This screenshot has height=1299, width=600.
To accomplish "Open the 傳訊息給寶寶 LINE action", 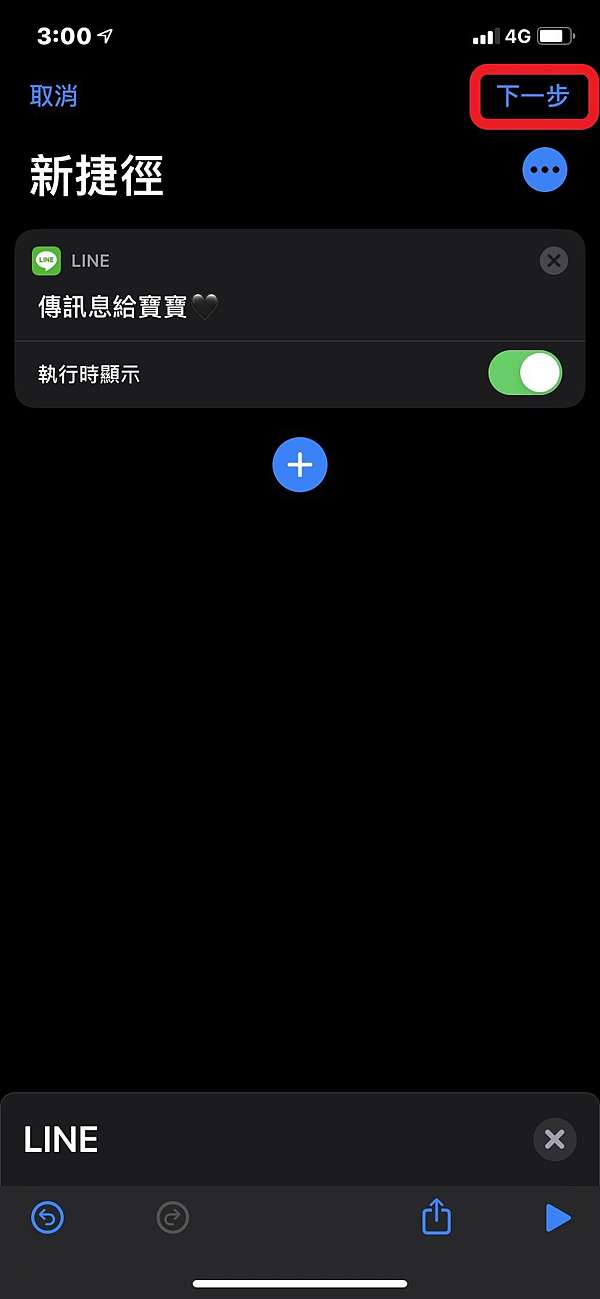I will [128, 307].
